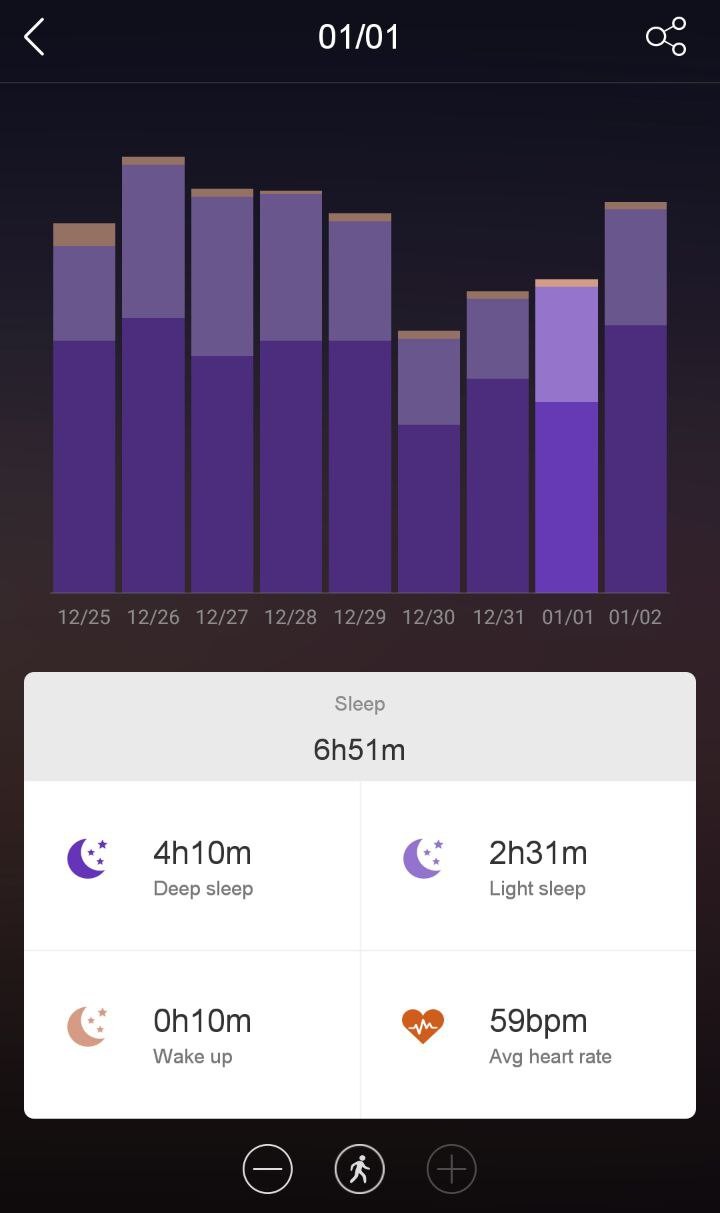
Task: Select the 12/28 sleep bar
Action: coord(291,392)
